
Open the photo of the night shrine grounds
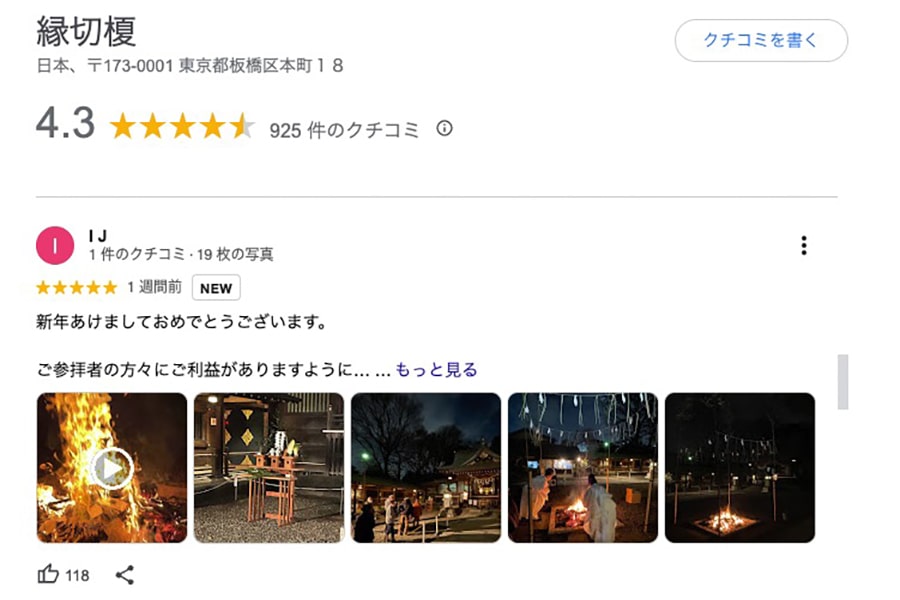tap(425, 467)
